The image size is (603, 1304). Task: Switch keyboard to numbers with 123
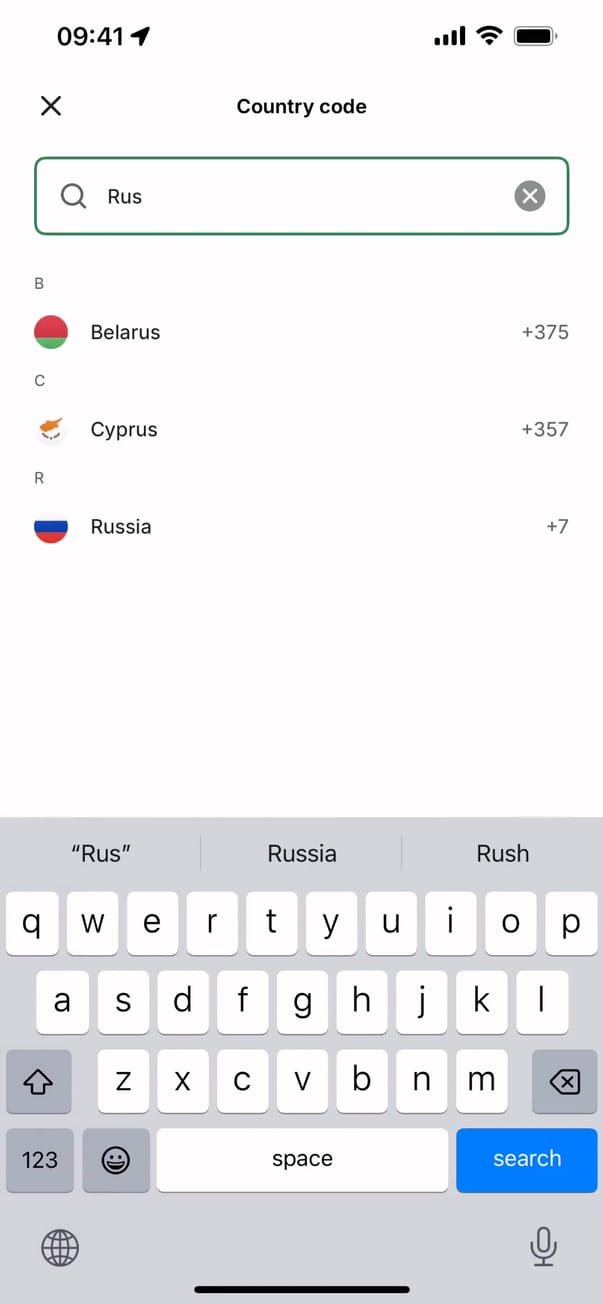point(40,1160)
